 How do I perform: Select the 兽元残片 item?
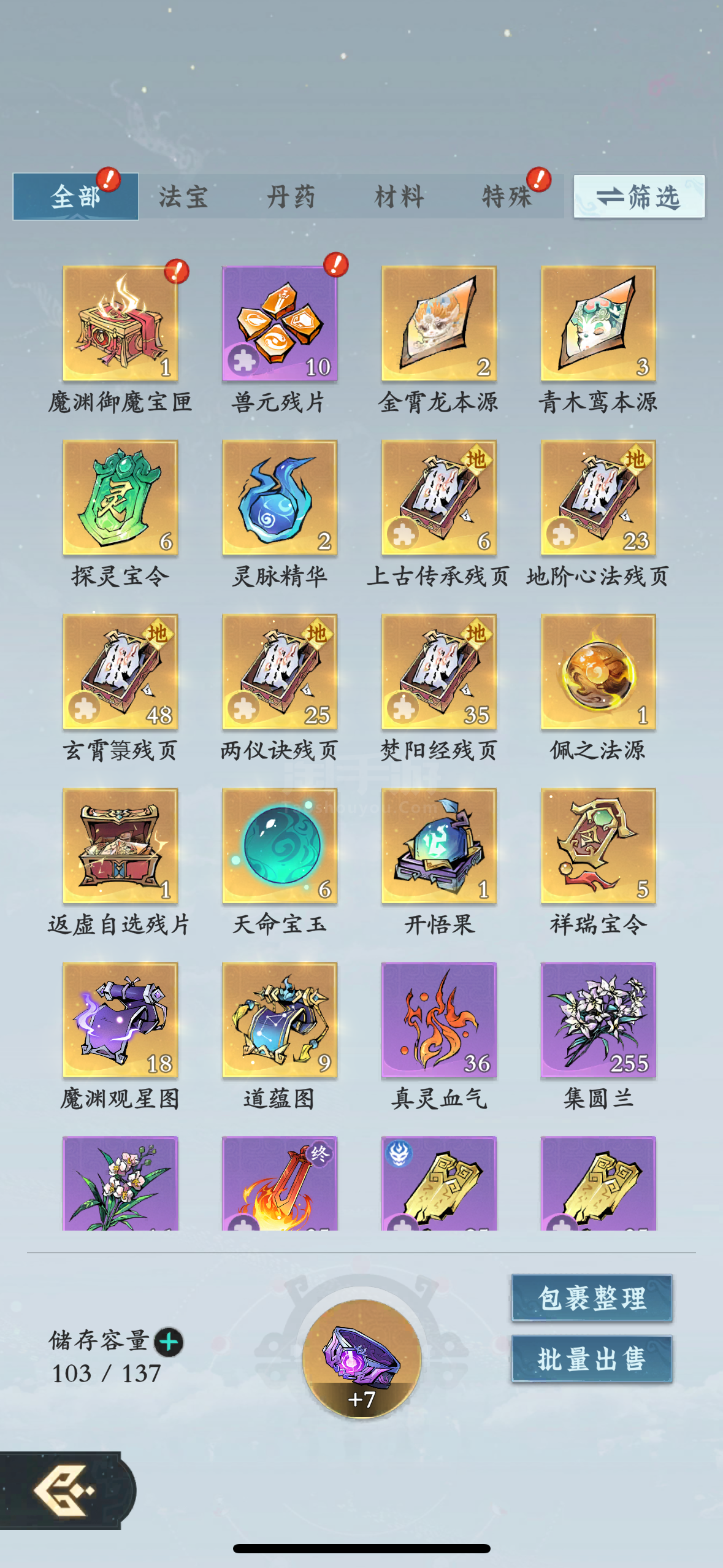(x=280, y=323)
